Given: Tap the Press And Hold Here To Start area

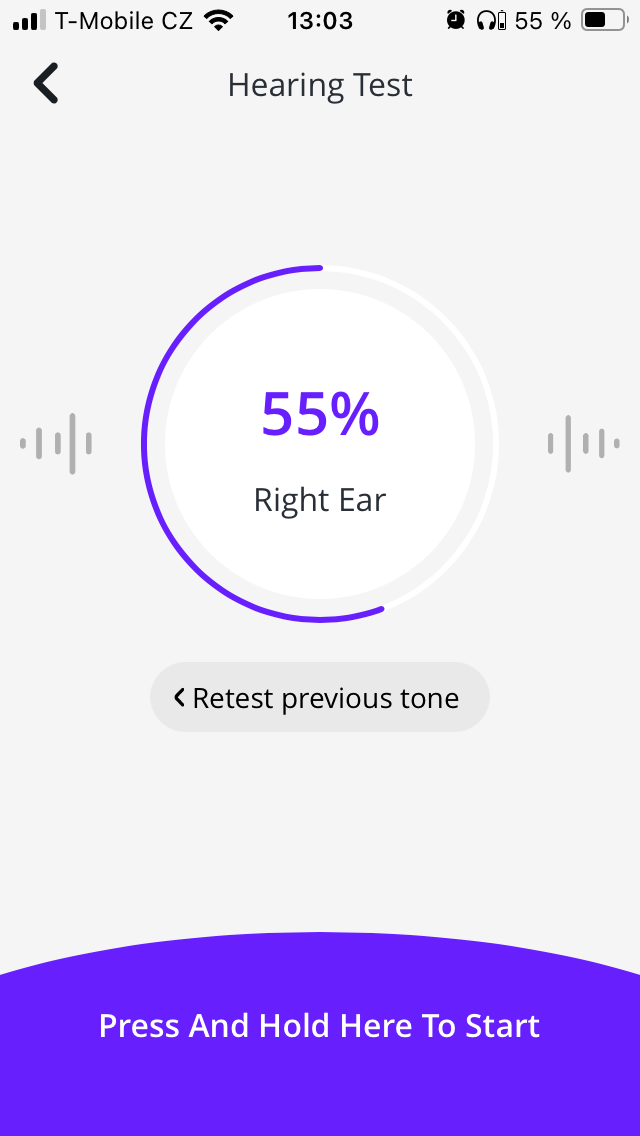Looking at the screenshot, I should click(x=320, y=1027).
